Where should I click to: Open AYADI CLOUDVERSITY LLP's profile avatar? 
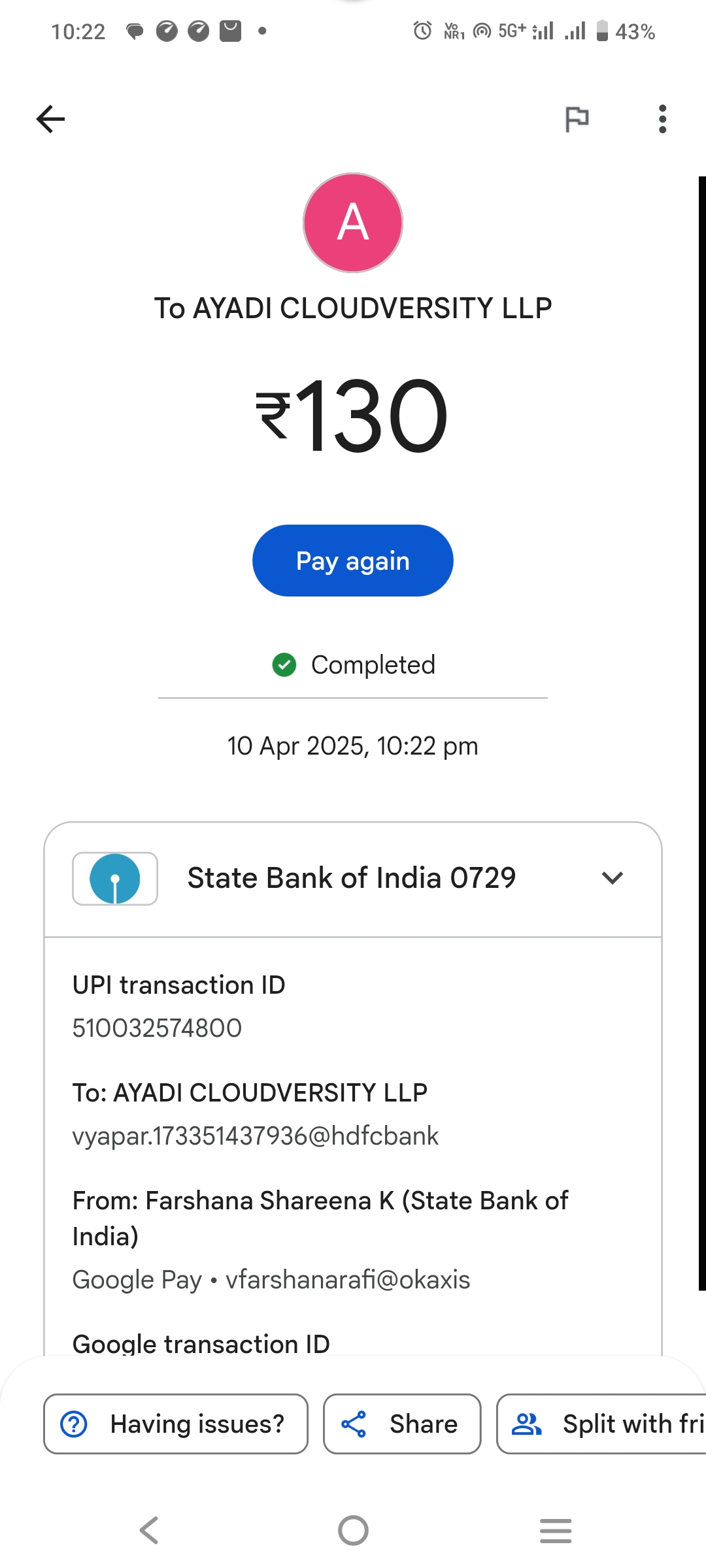click(x=353, y=223)
